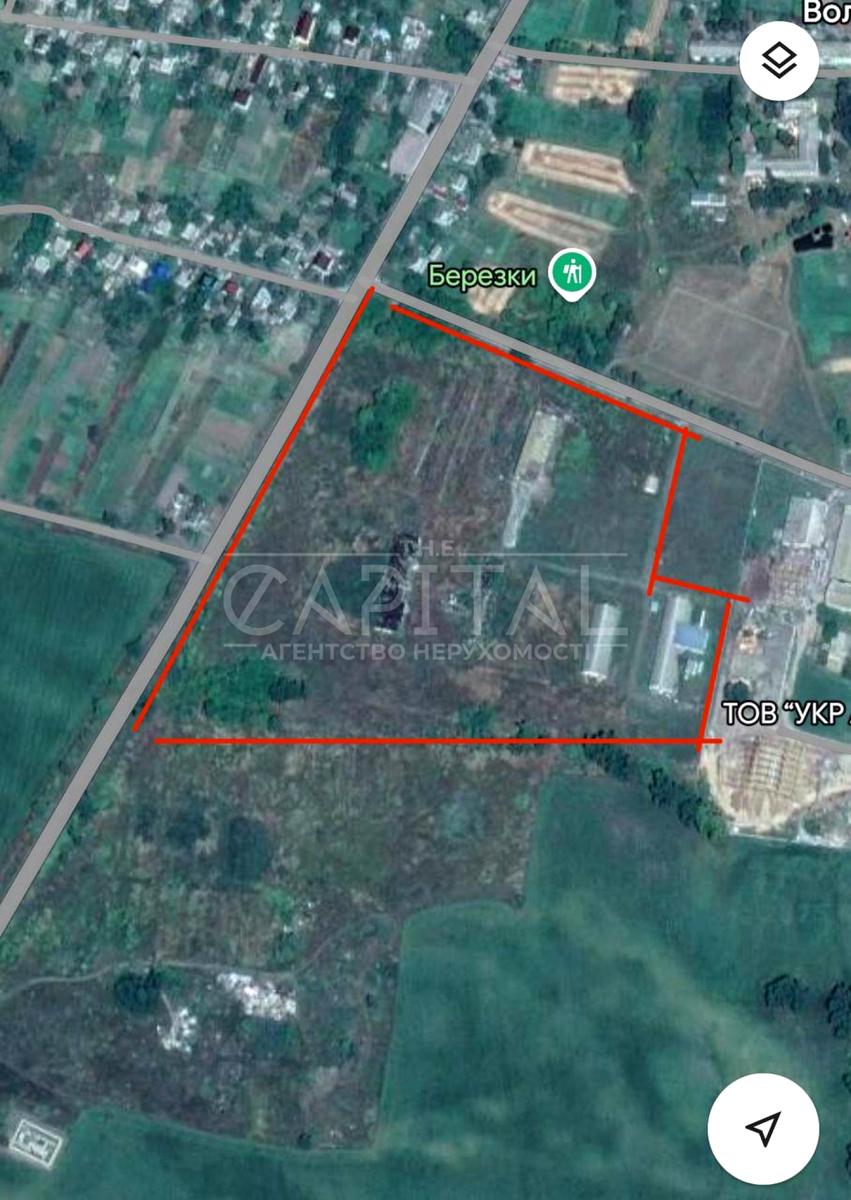Open the map layers selector
Screen dimensions: 851x1200
[779, 61]
